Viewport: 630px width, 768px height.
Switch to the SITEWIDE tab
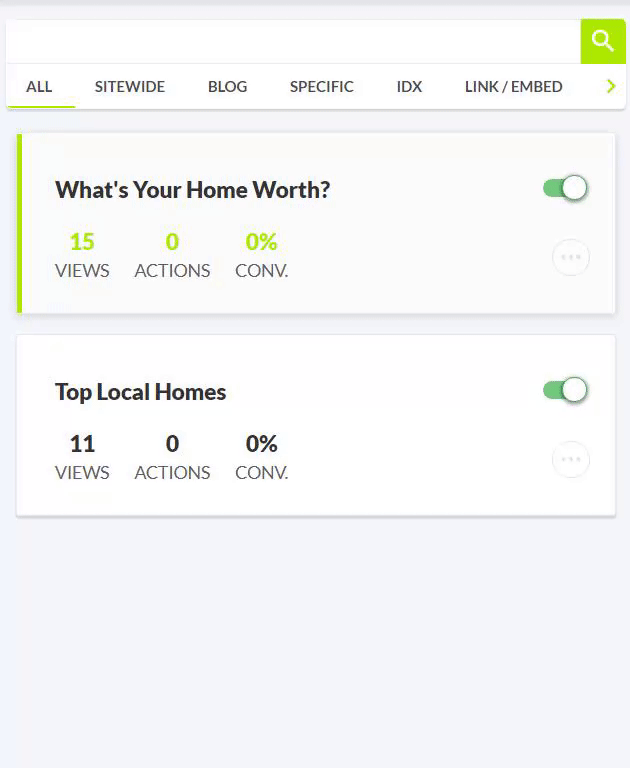[130, 87]
